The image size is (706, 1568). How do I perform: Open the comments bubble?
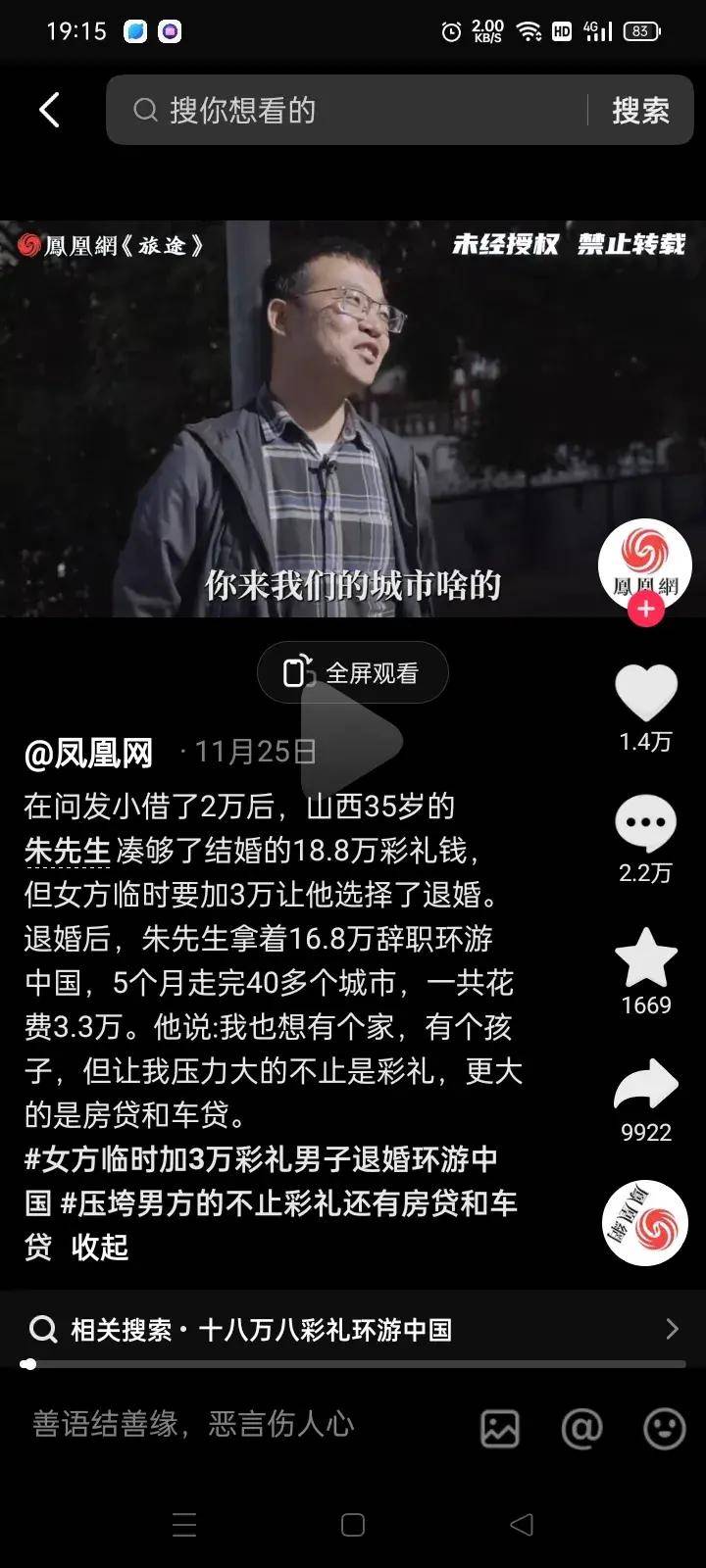[645, 824]
